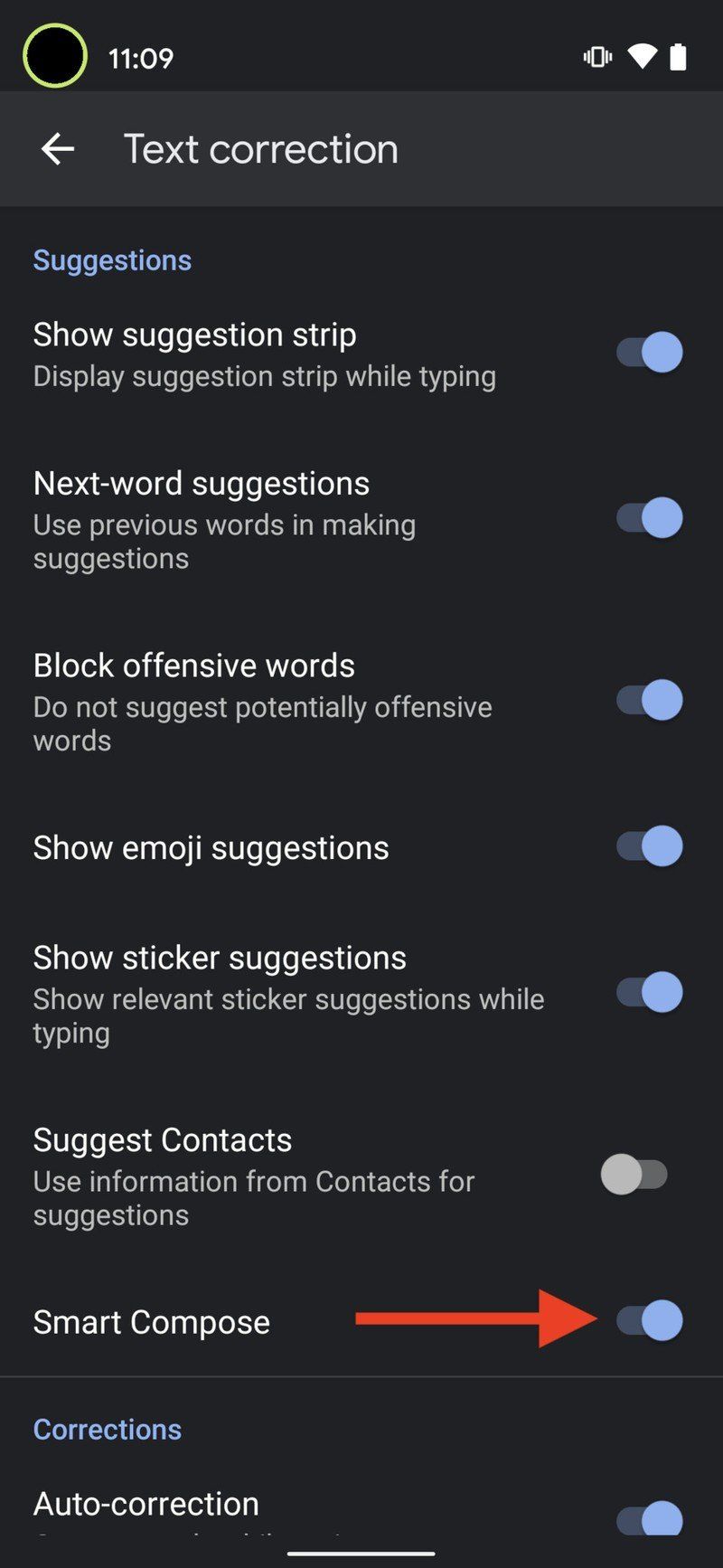723x1568 pixels.
Task: Tap the clock showing 11:09
Action: [140, 58]
